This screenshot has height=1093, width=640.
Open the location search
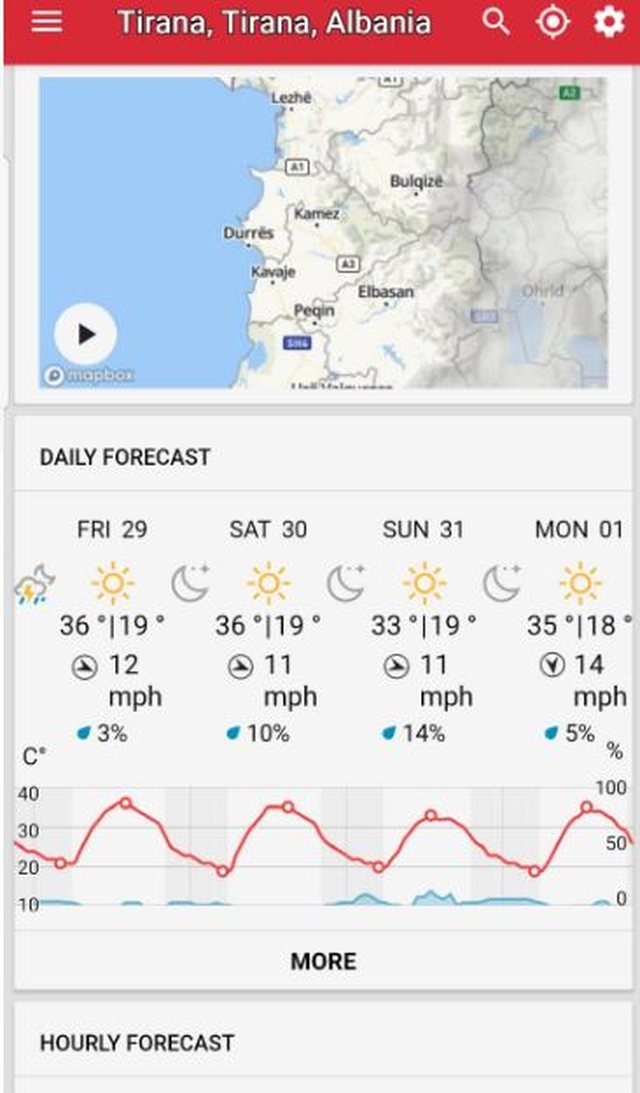click(x=496, y=22)
